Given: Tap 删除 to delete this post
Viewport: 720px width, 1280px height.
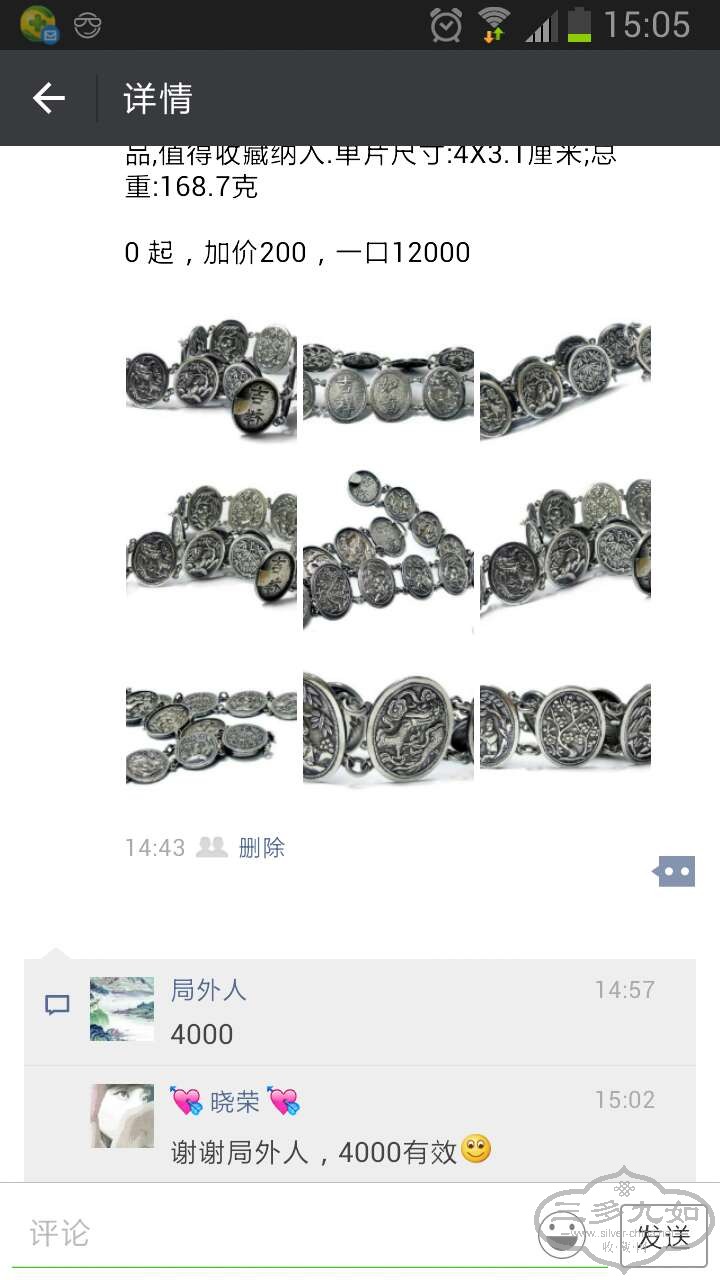Looking at the screenshot, I should (262, 848).
